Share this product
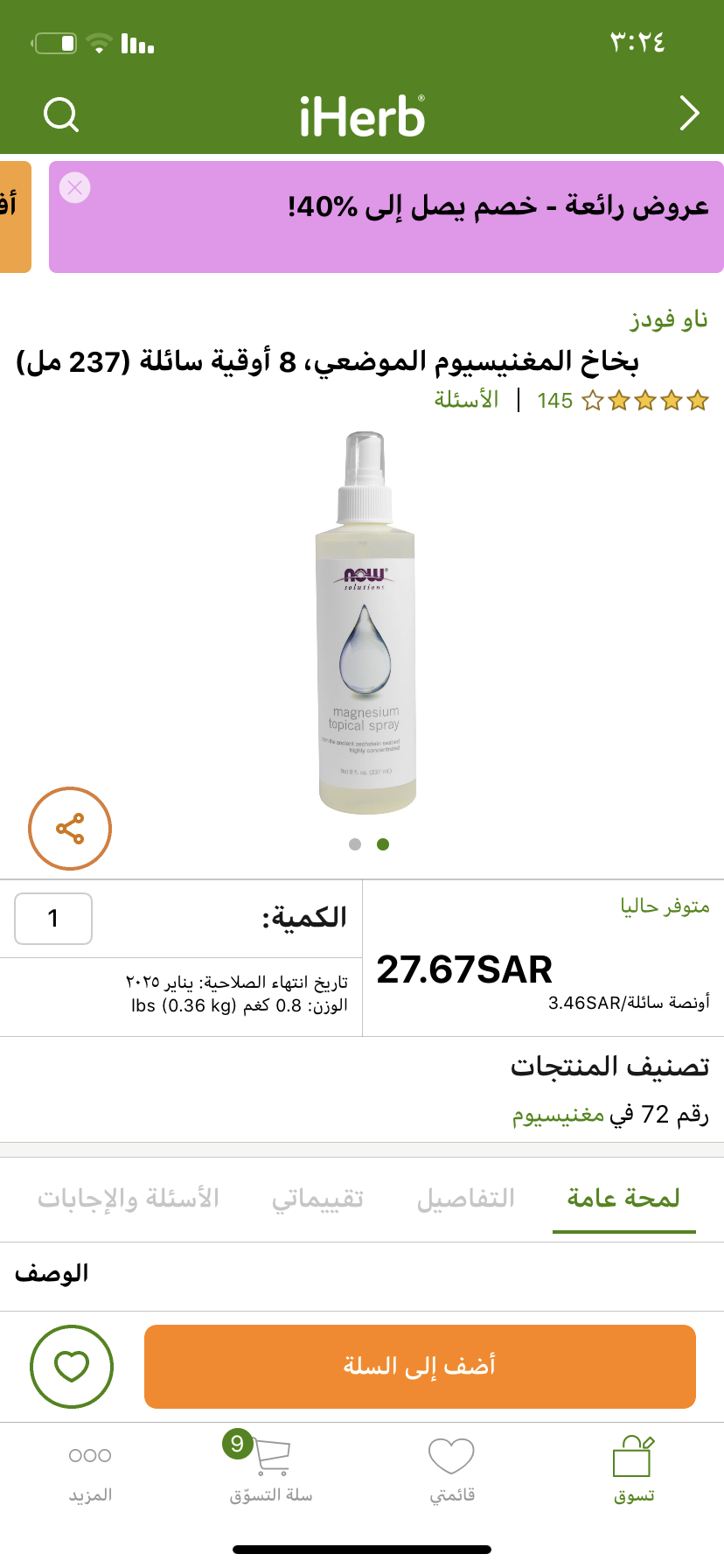The image size is (724, 1568). pos(70,829)
